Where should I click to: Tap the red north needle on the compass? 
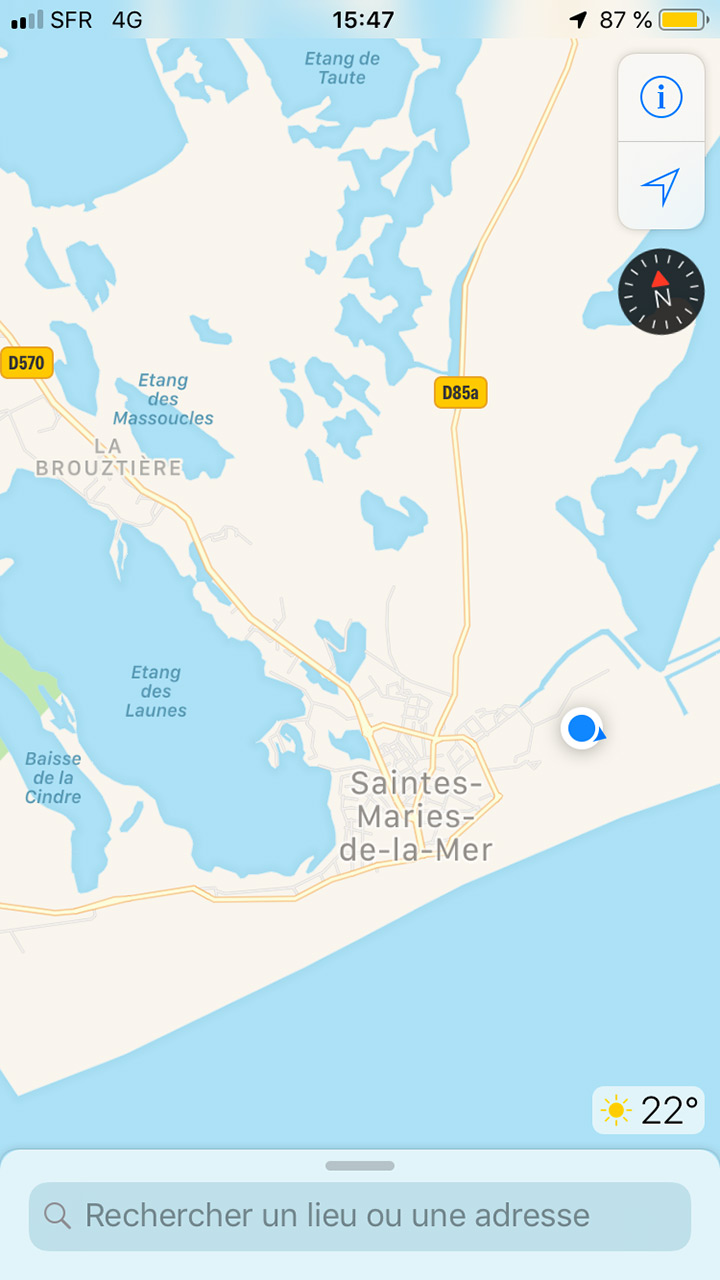click(661, 278)
